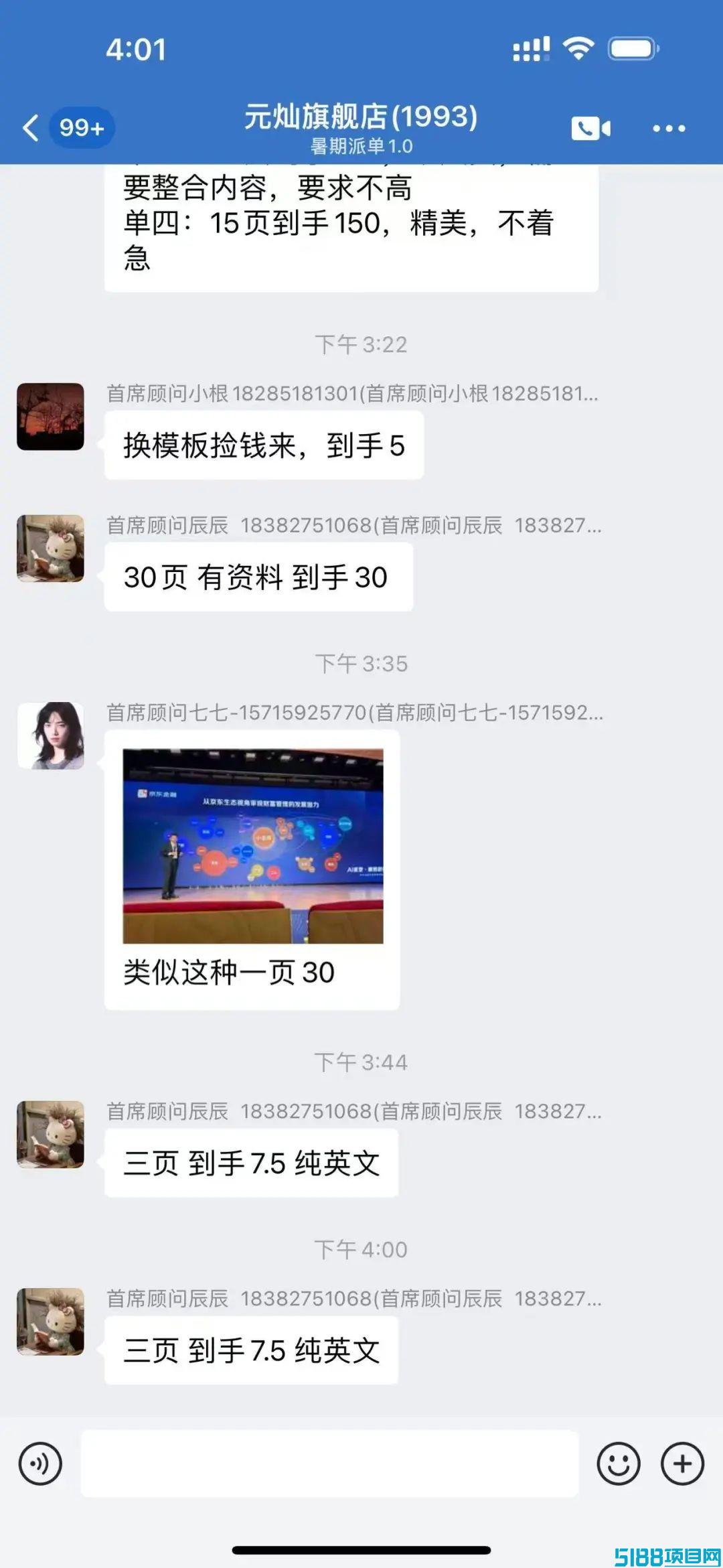This screenshot has height=1568, width=723.
Task: Switch to voice message input
Action: coord(41,1464)
